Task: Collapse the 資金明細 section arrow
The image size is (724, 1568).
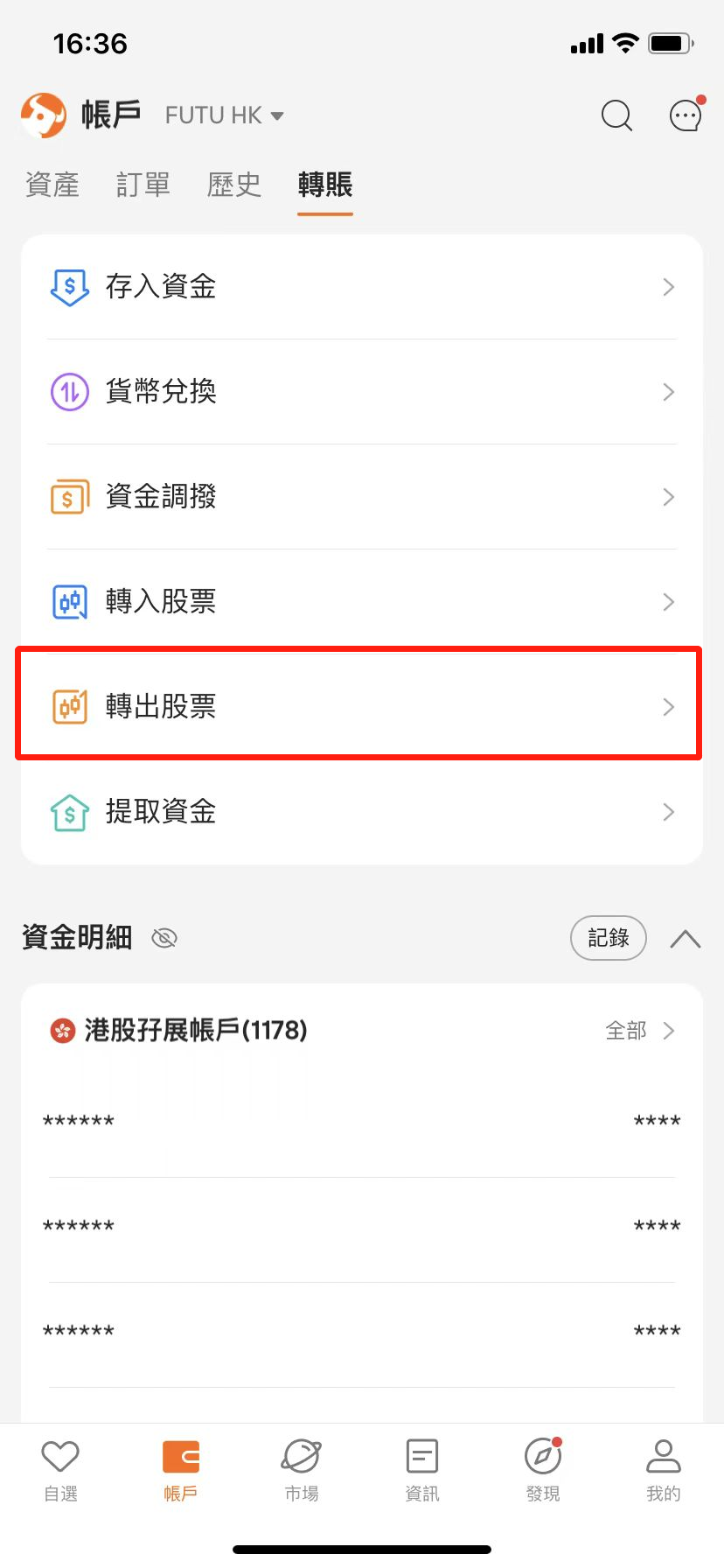Action: pyautogui.click(x=686, y=939)
